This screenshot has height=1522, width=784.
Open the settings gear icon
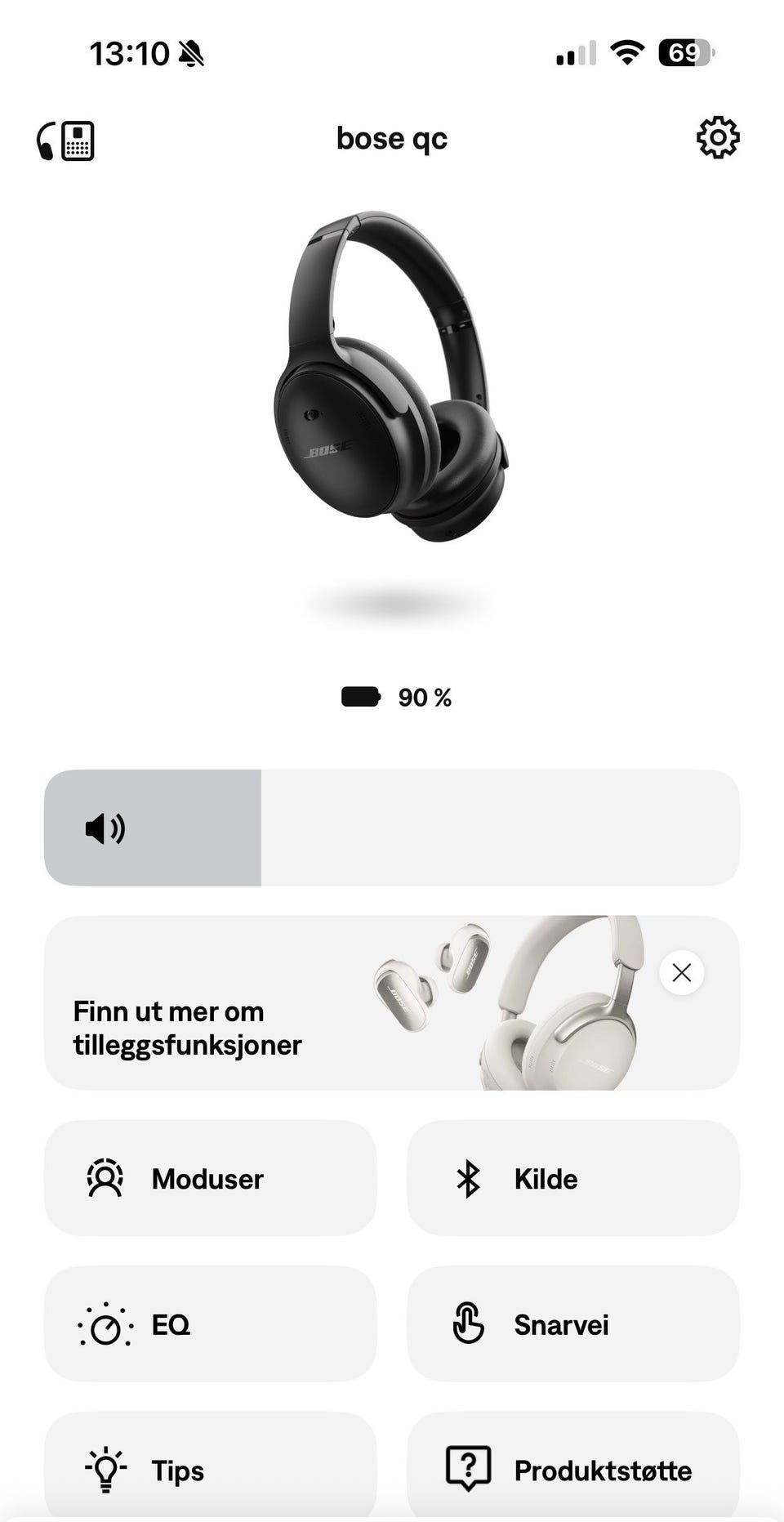click(717, 137)
